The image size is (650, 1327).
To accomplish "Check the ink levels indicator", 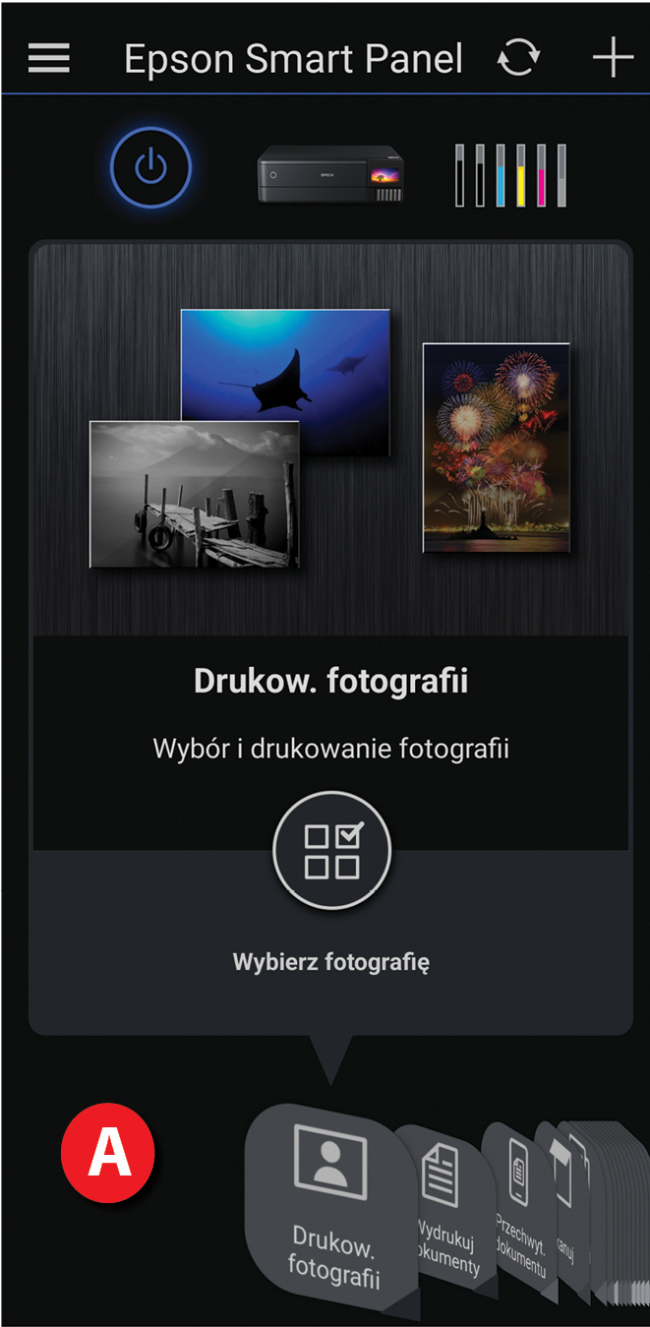I will tap(510, 175).
